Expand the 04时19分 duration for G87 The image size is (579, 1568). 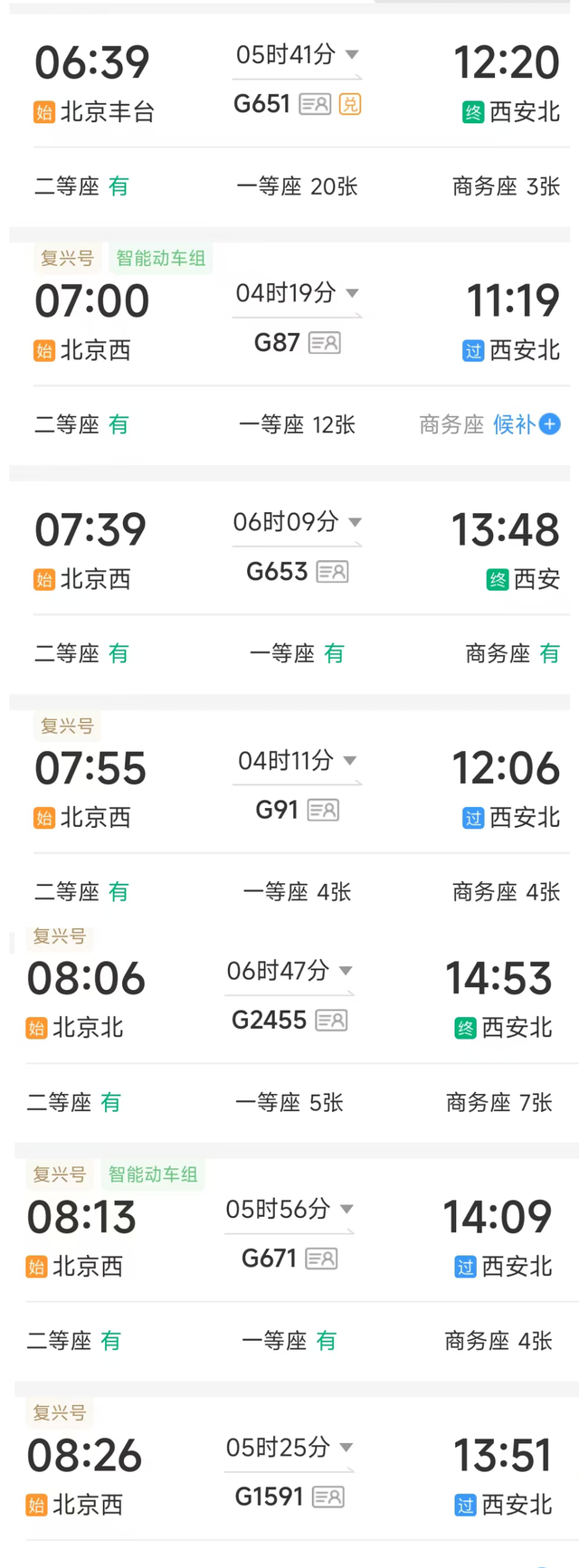(x=297, y=293)
